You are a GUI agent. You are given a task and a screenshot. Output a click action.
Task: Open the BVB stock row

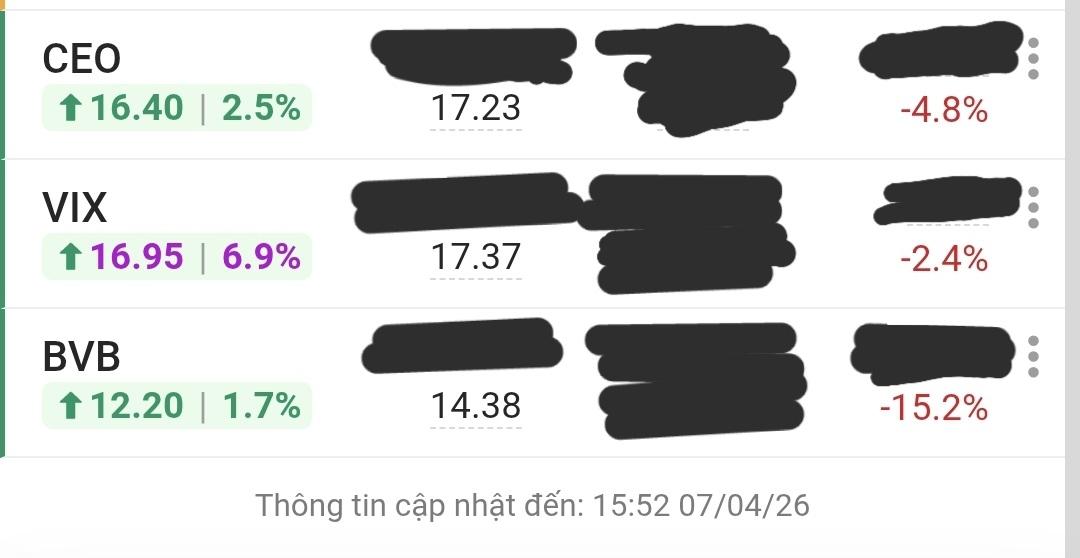point(82,357)
